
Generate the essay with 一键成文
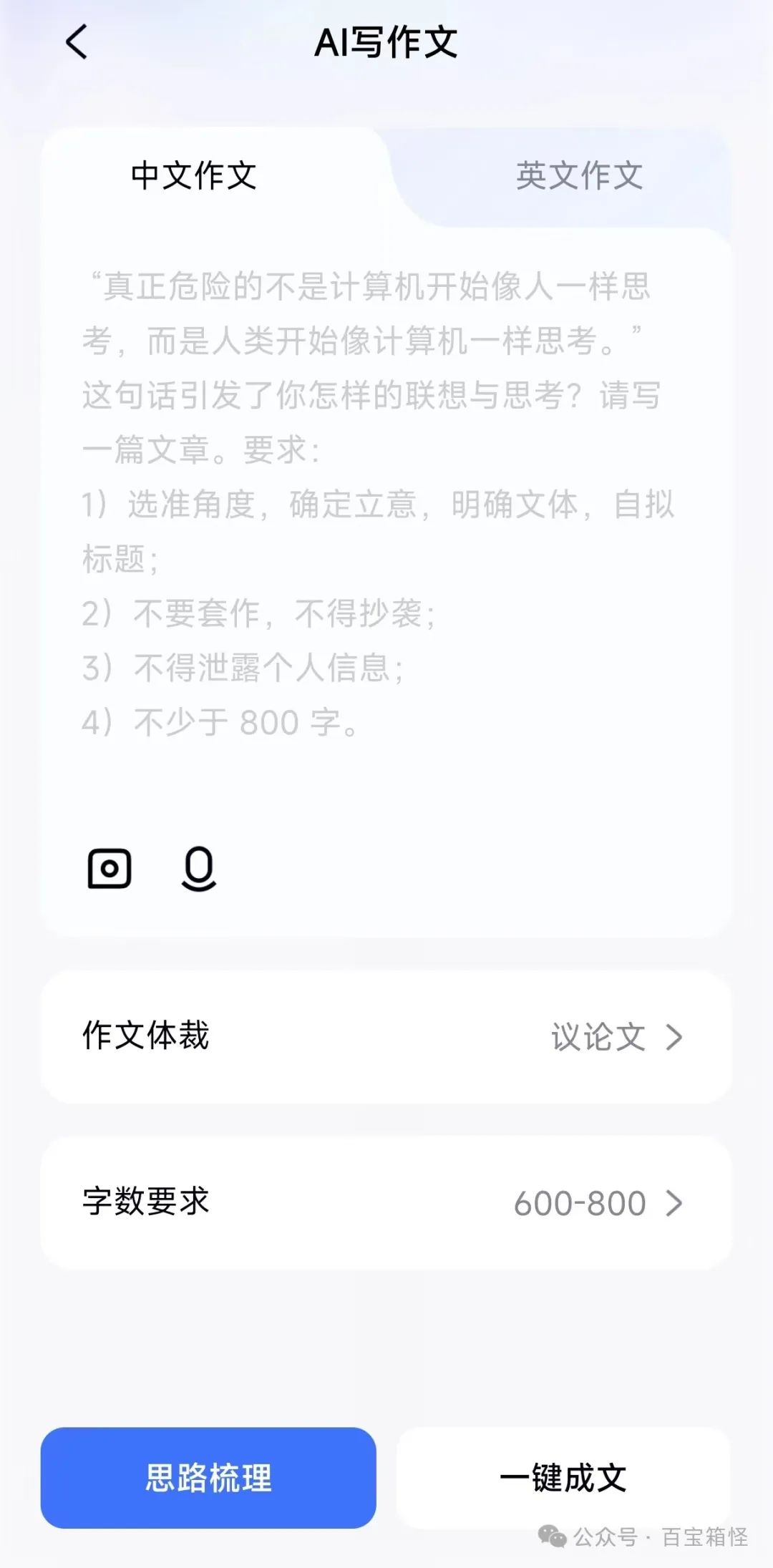pos(563,1478)
